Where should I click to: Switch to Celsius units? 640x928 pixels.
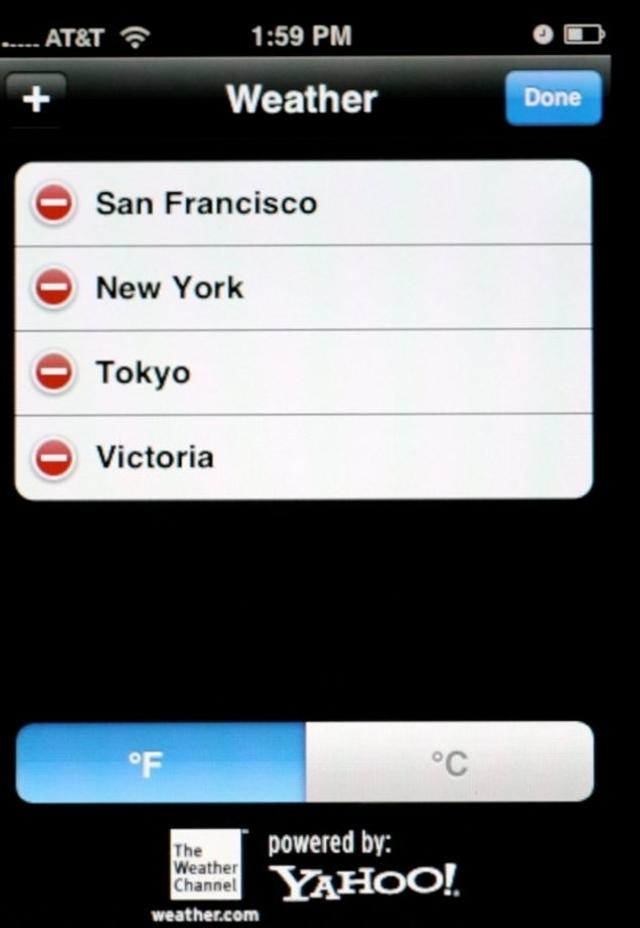(x=449, y=763)
